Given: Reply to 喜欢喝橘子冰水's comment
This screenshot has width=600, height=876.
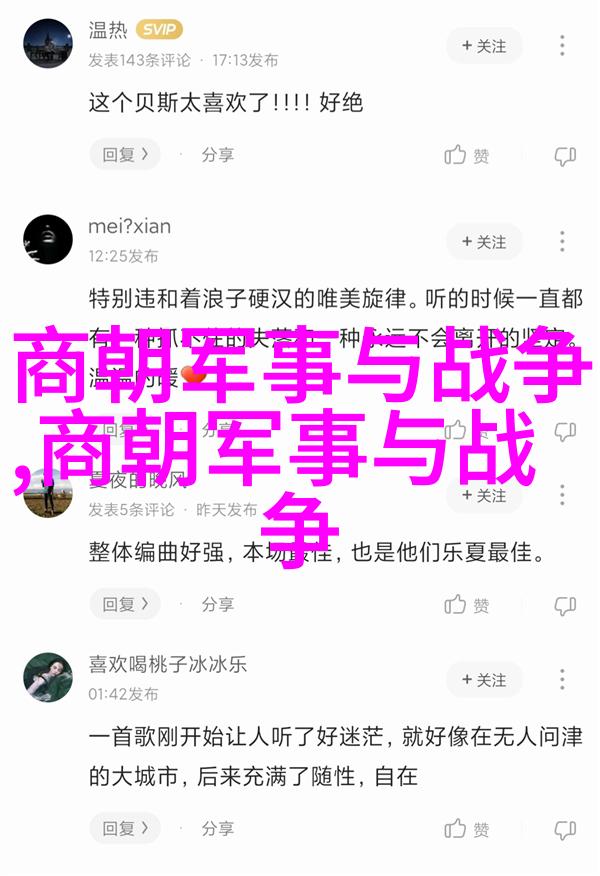Looking at the screenshot, I should pyautogui.click(x=125, y=829).
